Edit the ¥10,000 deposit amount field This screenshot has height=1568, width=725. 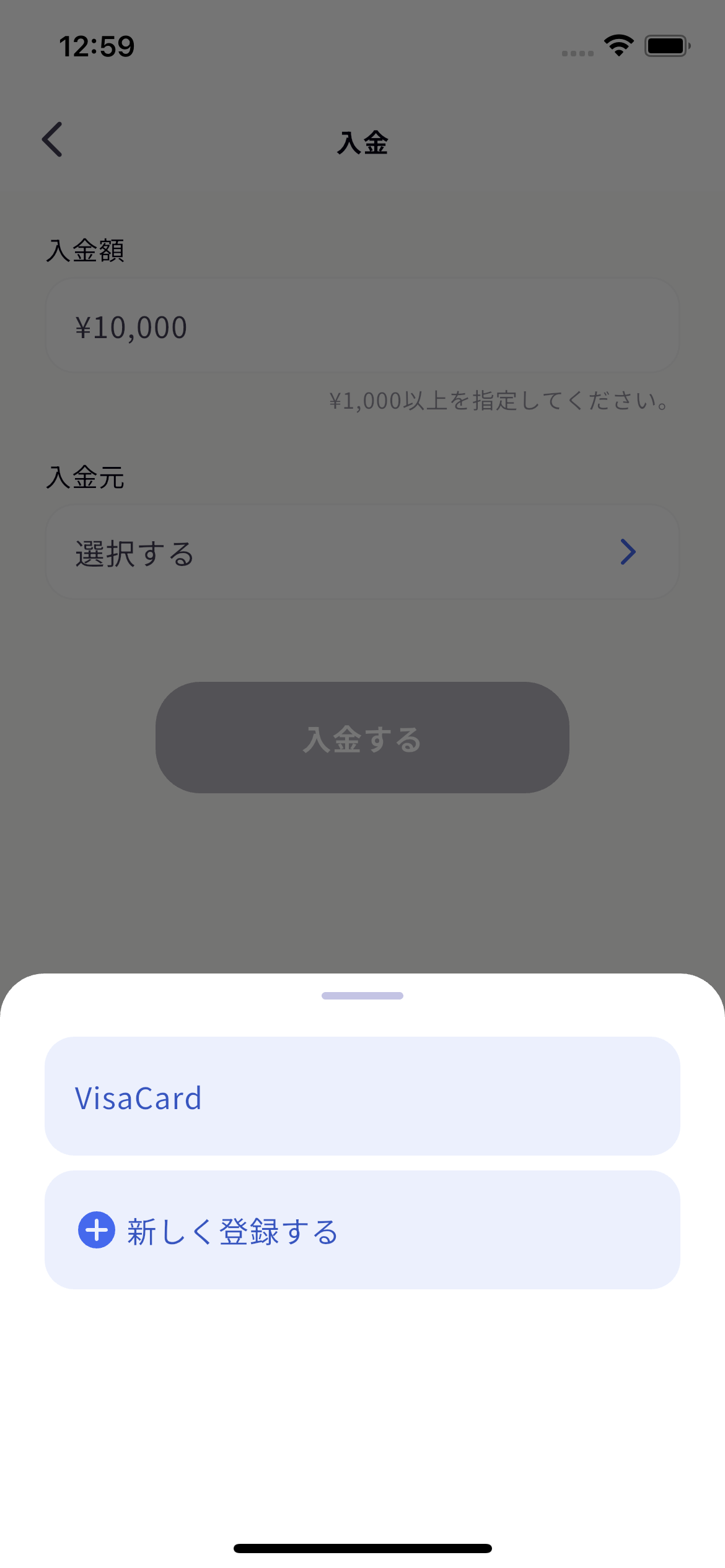[362, 326]
